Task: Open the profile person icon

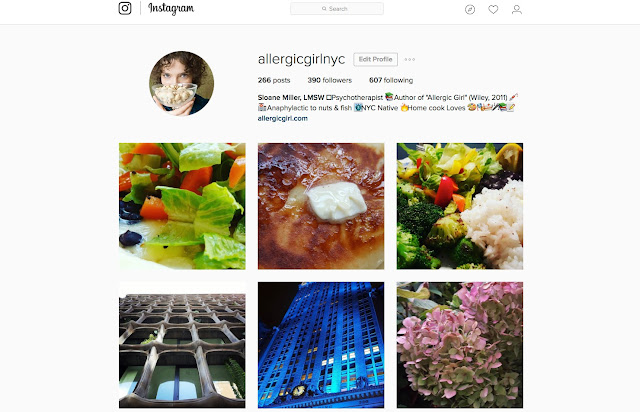Action: click(x=517, y=9)
